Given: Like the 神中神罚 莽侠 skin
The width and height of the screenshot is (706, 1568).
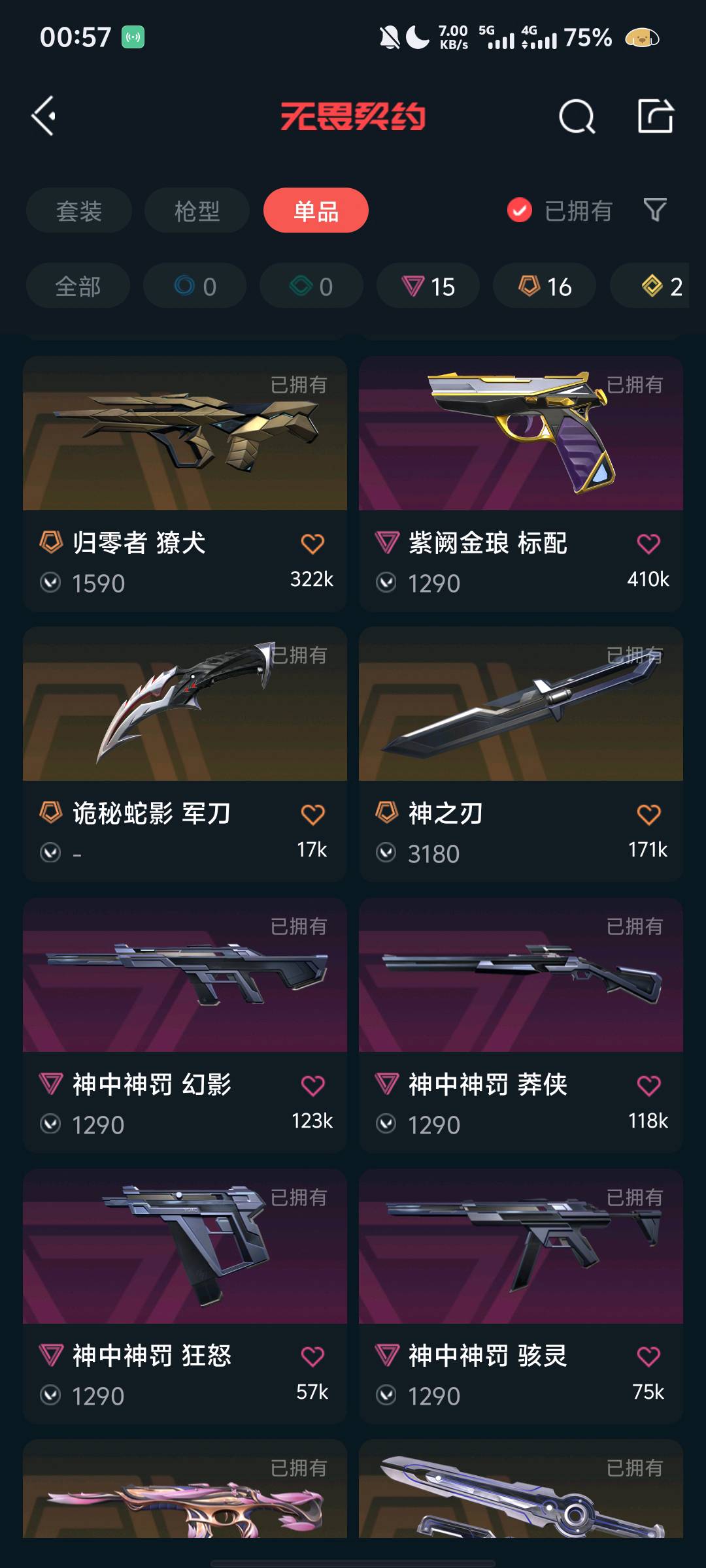Looking at the screenshot, I should [x=648, y=1086].
